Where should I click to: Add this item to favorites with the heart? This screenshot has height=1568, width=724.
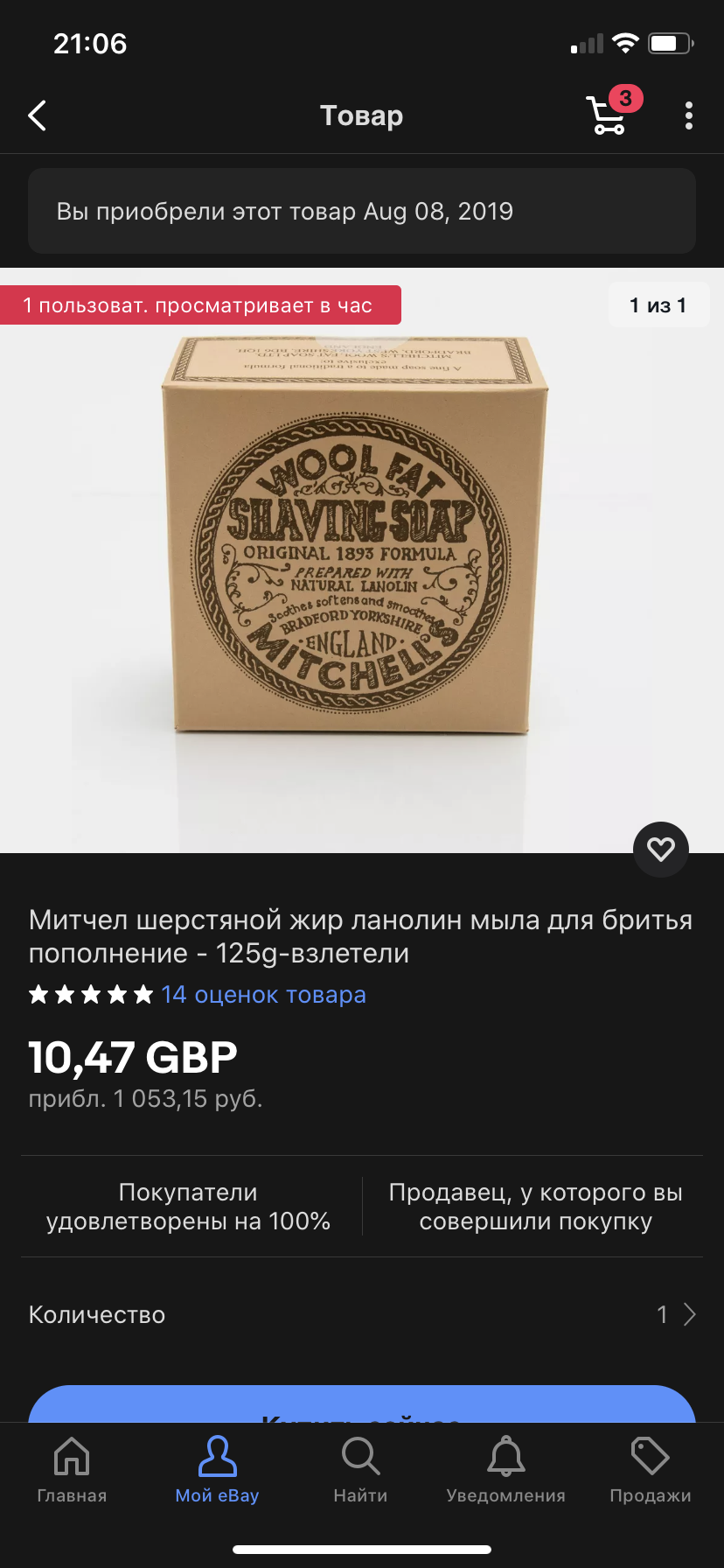(660, 849)
